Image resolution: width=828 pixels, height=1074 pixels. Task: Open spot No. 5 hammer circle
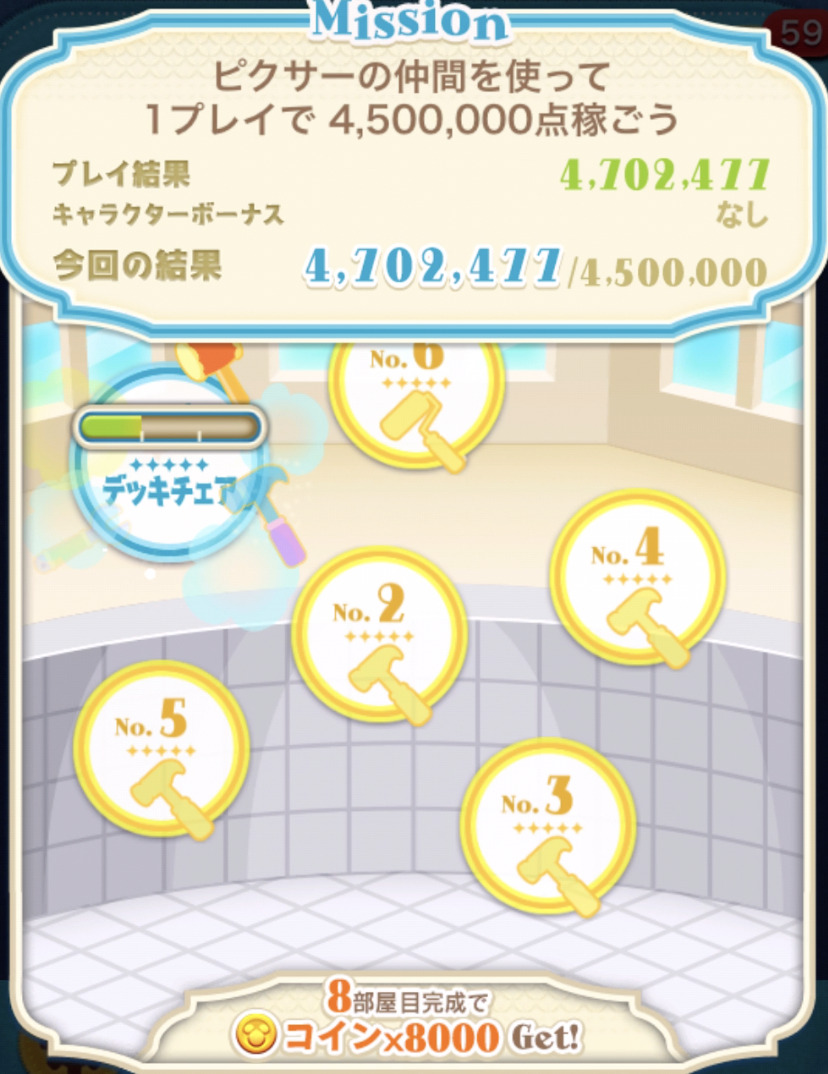[162, 748]
